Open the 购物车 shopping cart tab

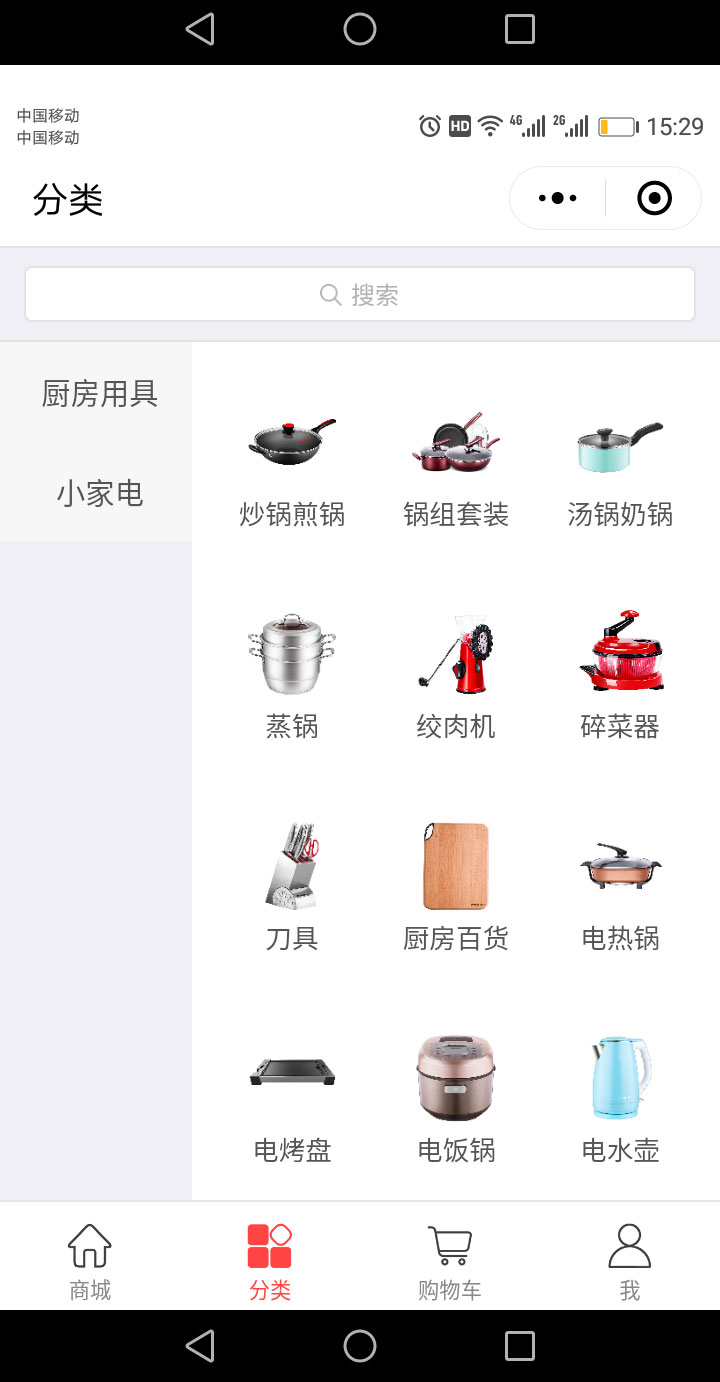(x=450, y=1262)
